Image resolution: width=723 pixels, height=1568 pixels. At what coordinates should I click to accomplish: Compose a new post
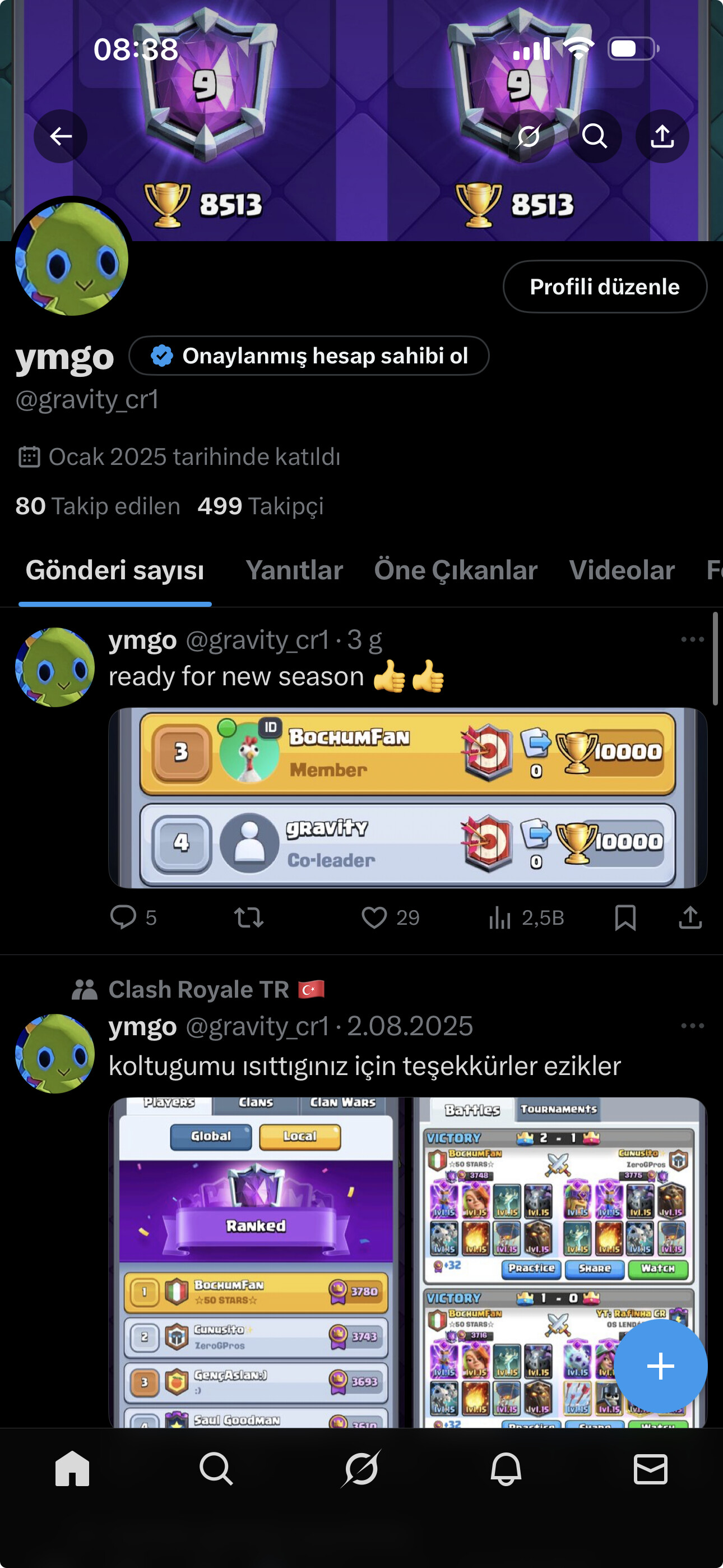(660, 1367)
